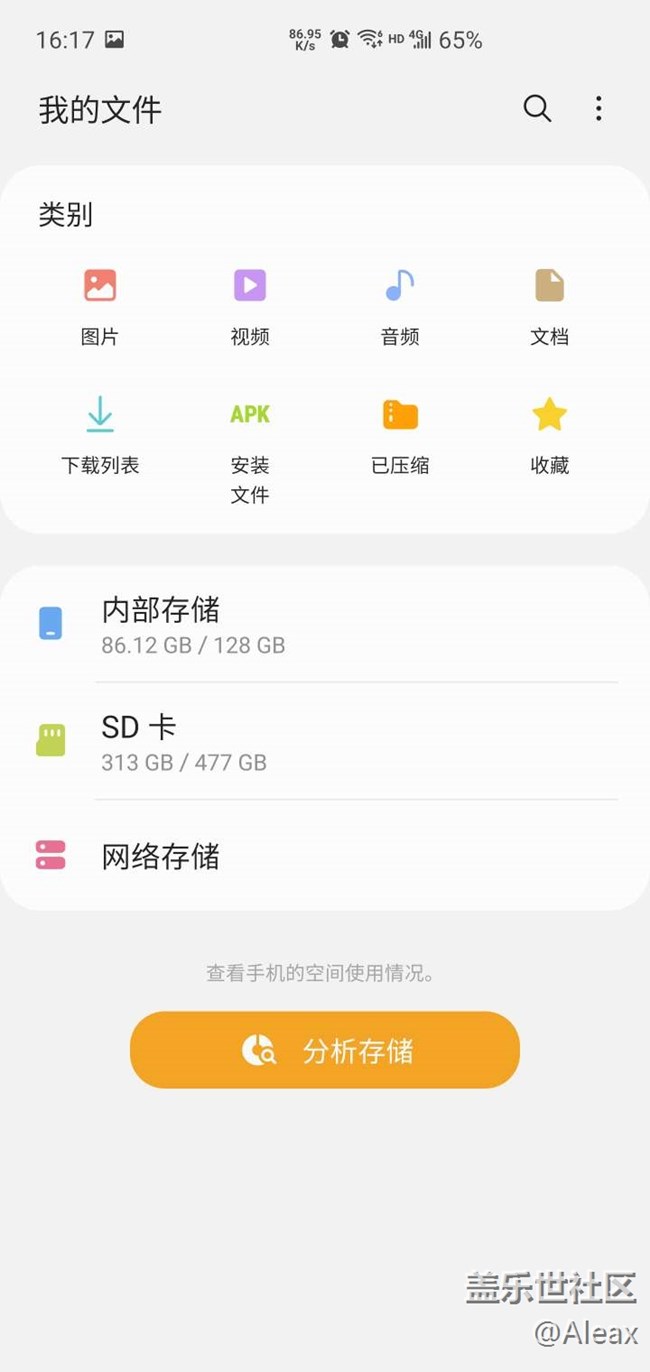This screenshot has width=650, height=1372.
Task: Open the 图片 images category
Action: coord(100,305)
